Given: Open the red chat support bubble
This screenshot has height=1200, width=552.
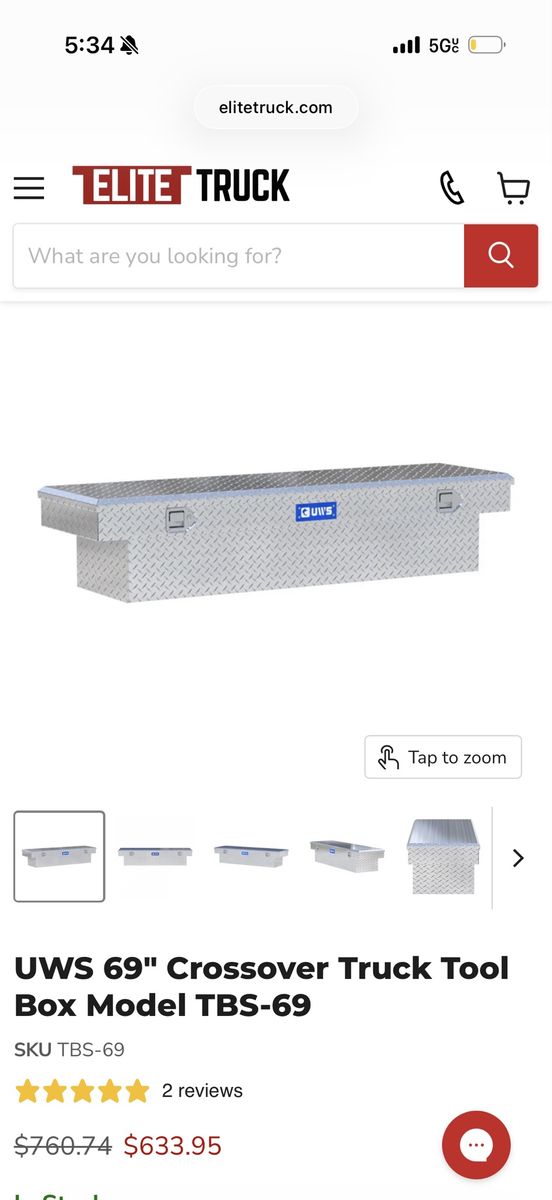Looking at the screenshot, I should 477,1145.
